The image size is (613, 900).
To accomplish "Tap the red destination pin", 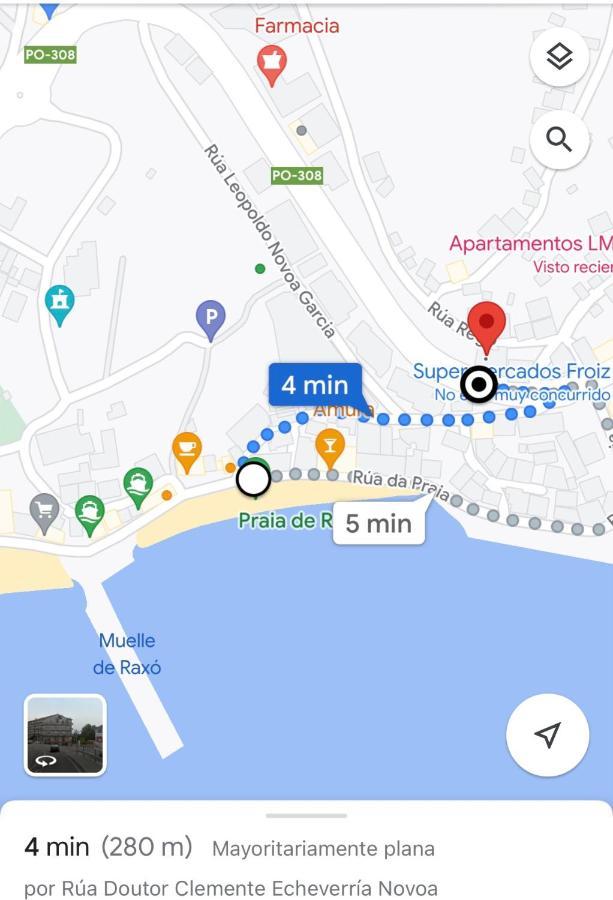I will tap(487, 325).
